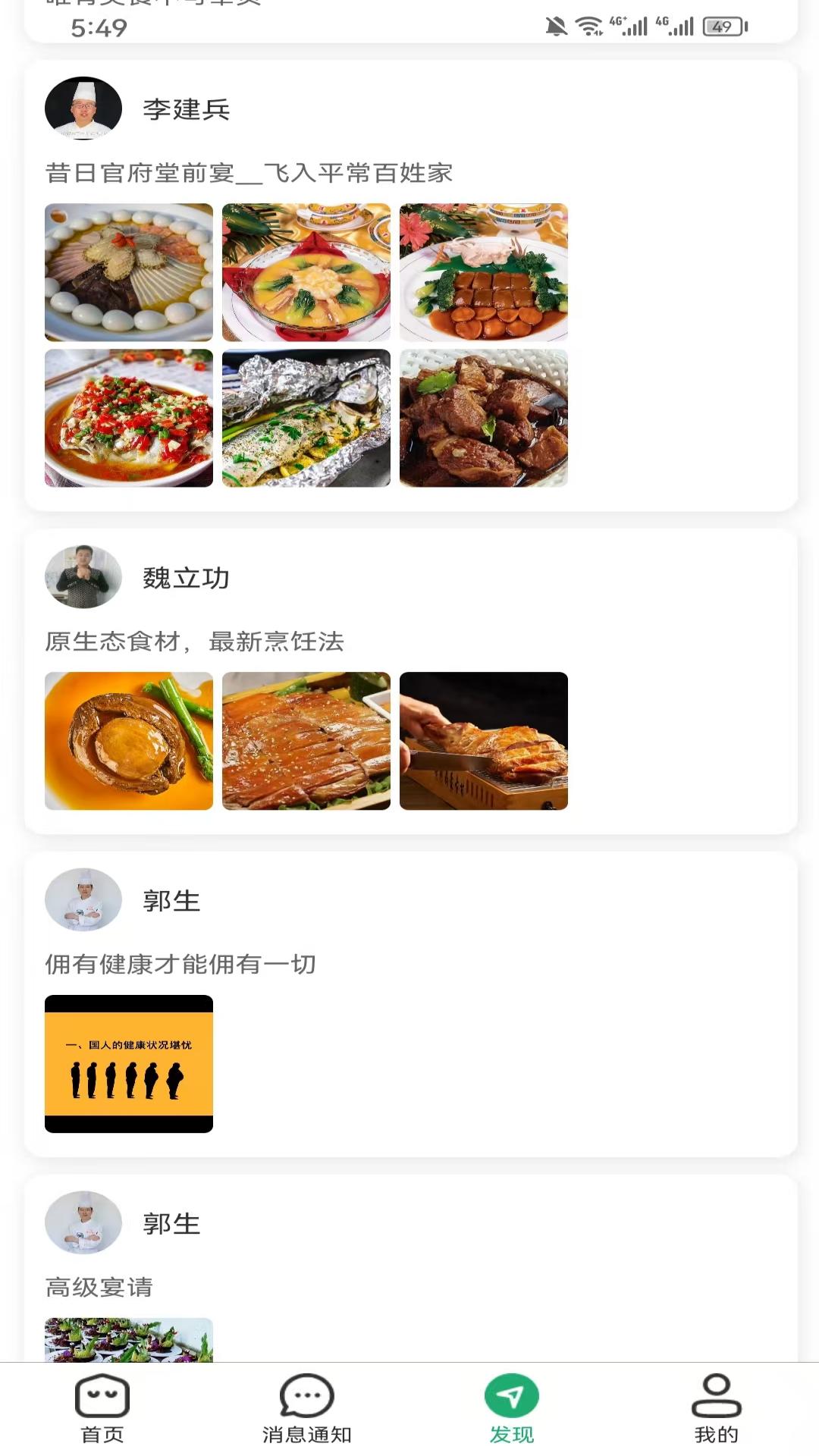View the abalone dish photo

coord(128,742)
